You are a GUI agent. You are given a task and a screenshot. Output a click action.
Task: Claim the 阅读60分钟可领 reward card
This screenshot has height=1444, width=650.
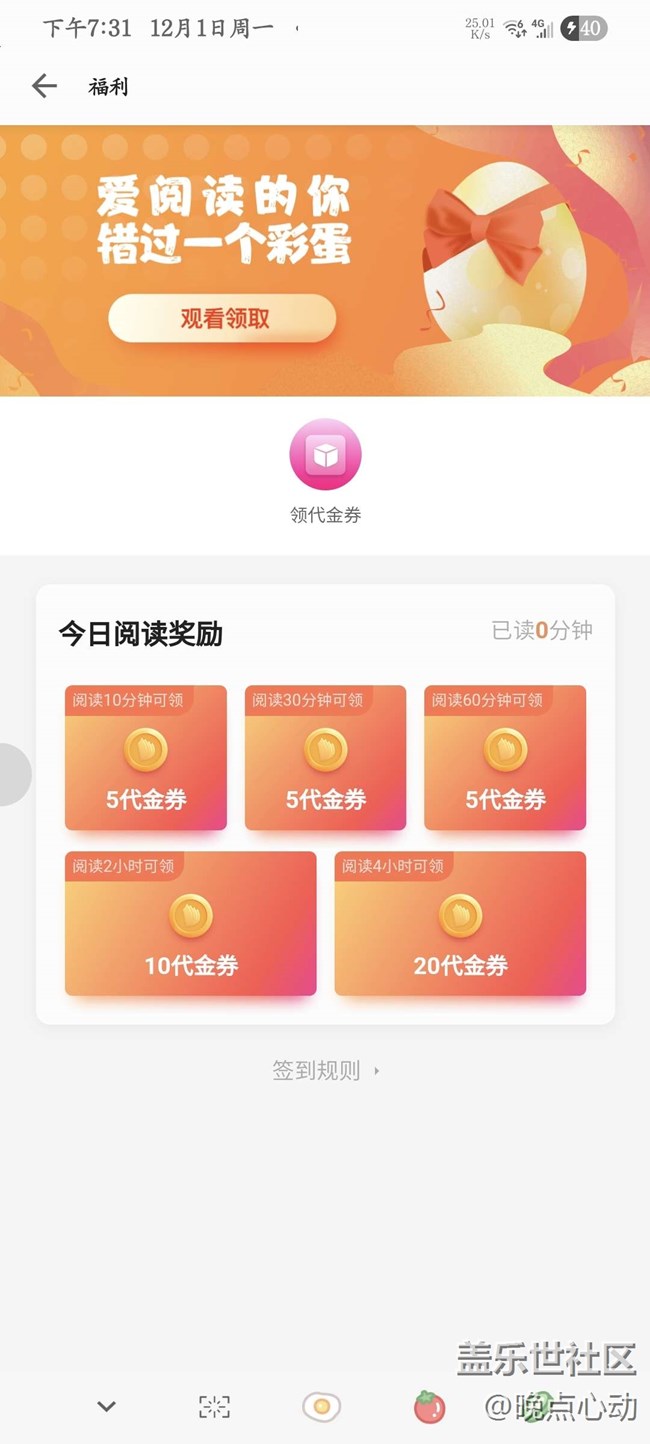click(505, 758)
